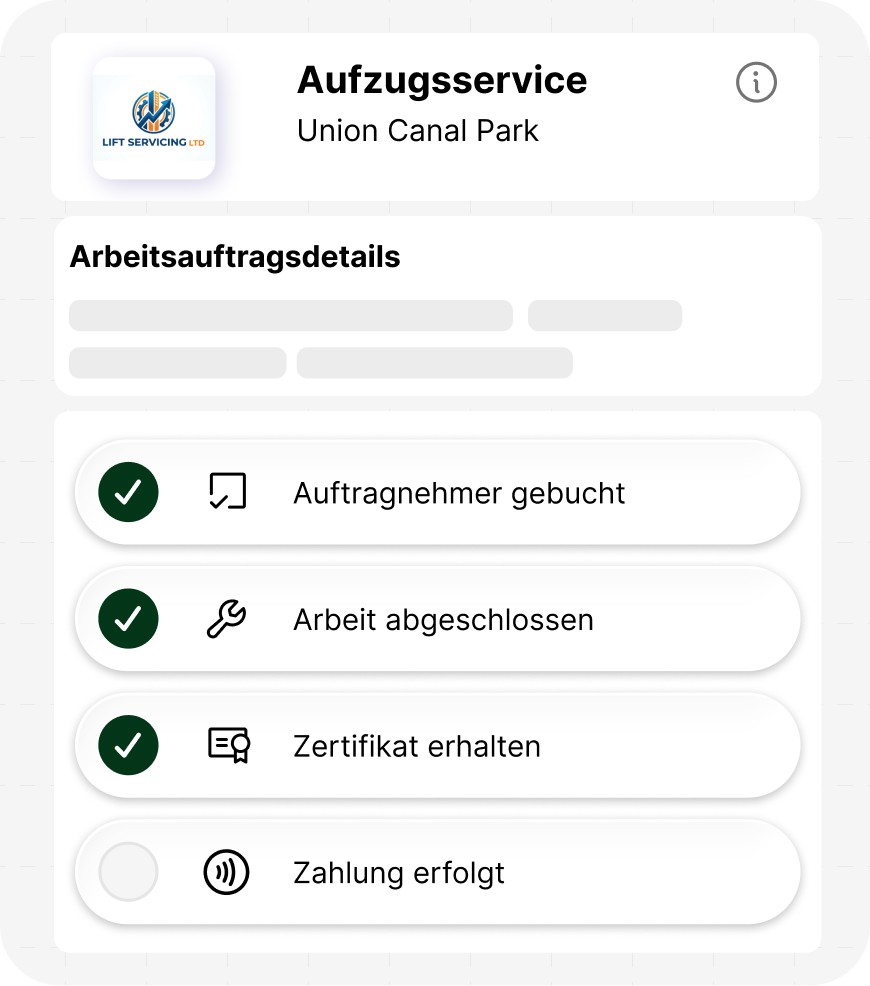The width and height of the screenshot is (870, 986).
Task: Open the info icon next to Aufzugsservice
Action: point(757,82)
